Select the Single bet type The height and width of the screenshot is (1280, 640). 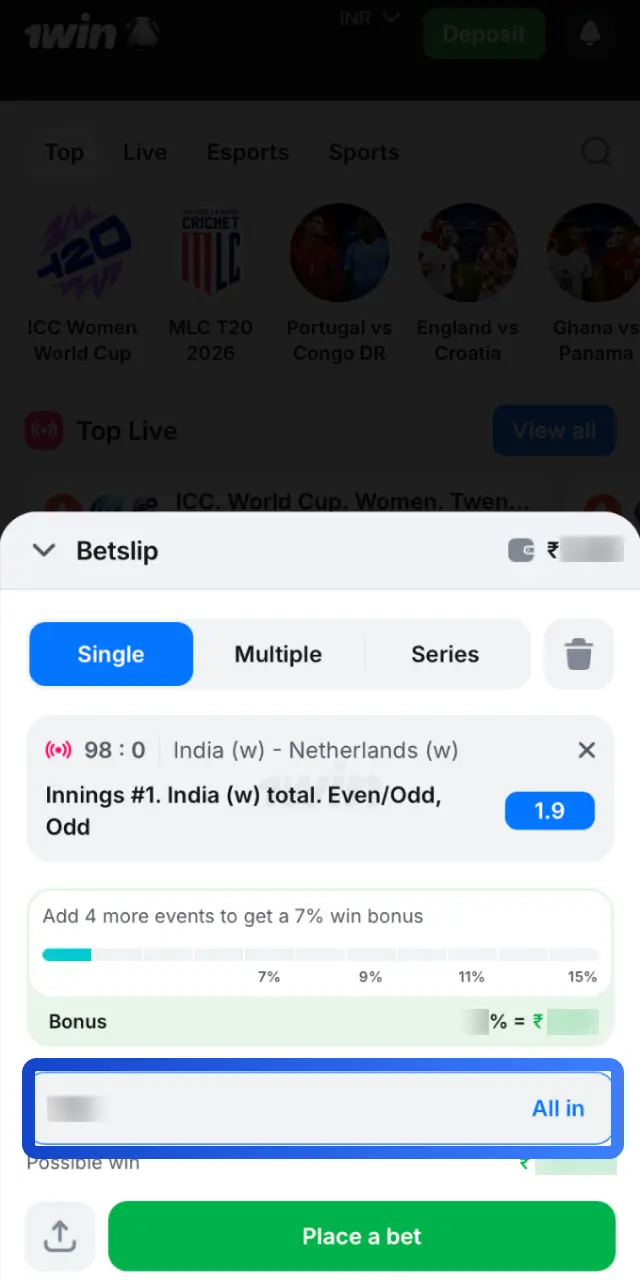point(111,654)
